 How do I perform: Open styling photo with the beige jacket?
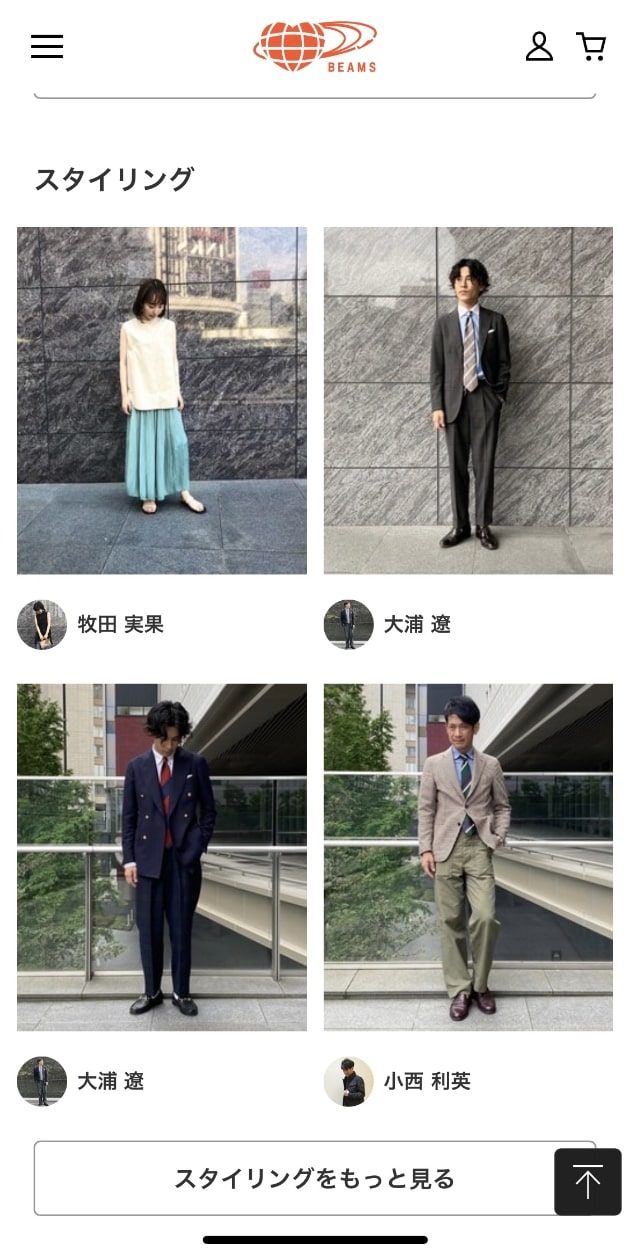tap(468, 857)
